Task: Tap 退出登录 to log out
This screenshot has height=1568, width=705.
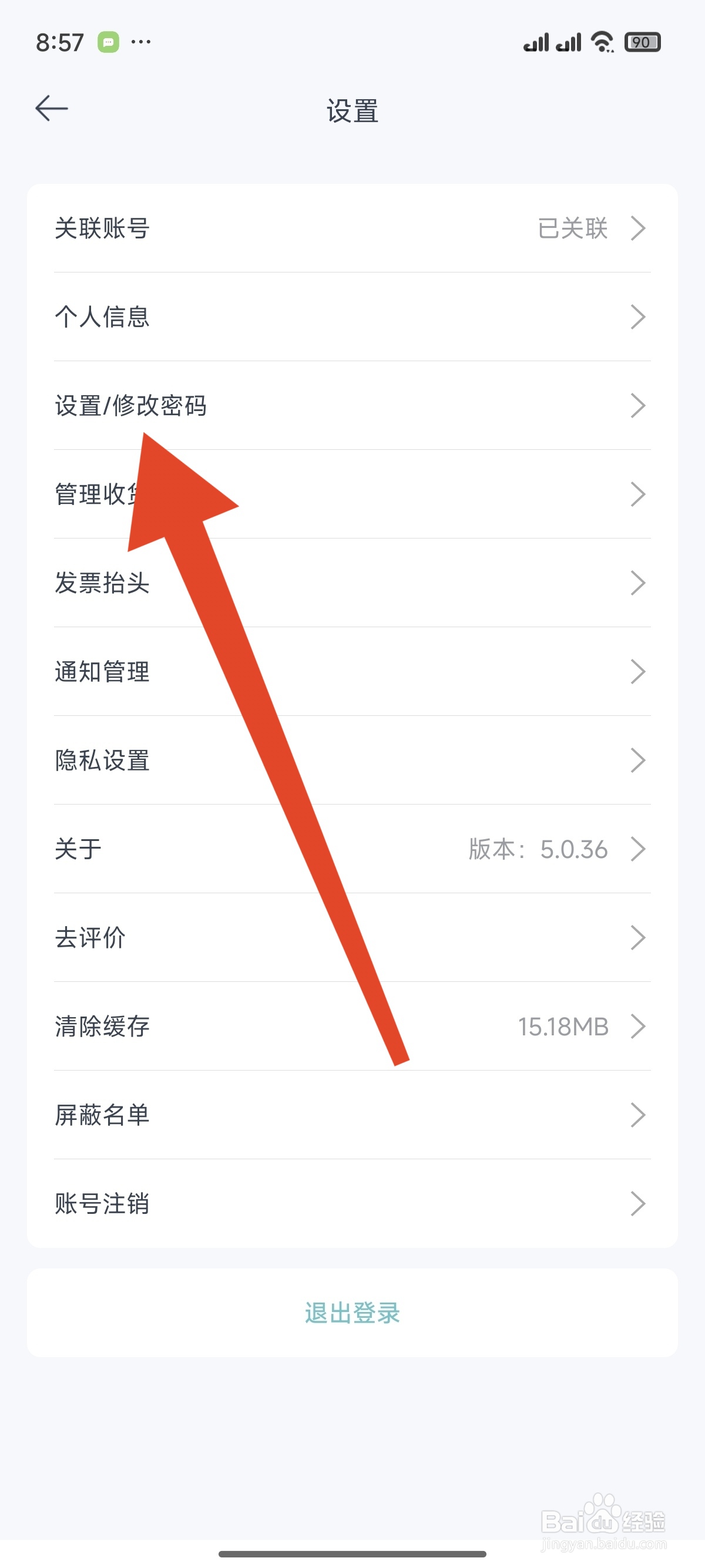Action: [352, 1314]
